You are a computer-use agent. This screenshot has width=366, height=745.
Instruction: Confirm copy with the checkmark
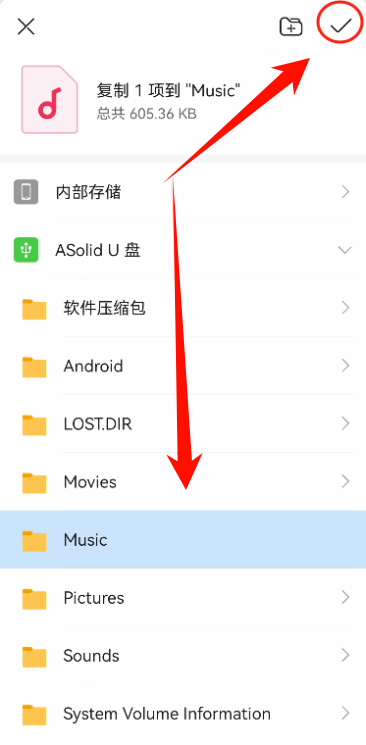click(x=340, y=26)
